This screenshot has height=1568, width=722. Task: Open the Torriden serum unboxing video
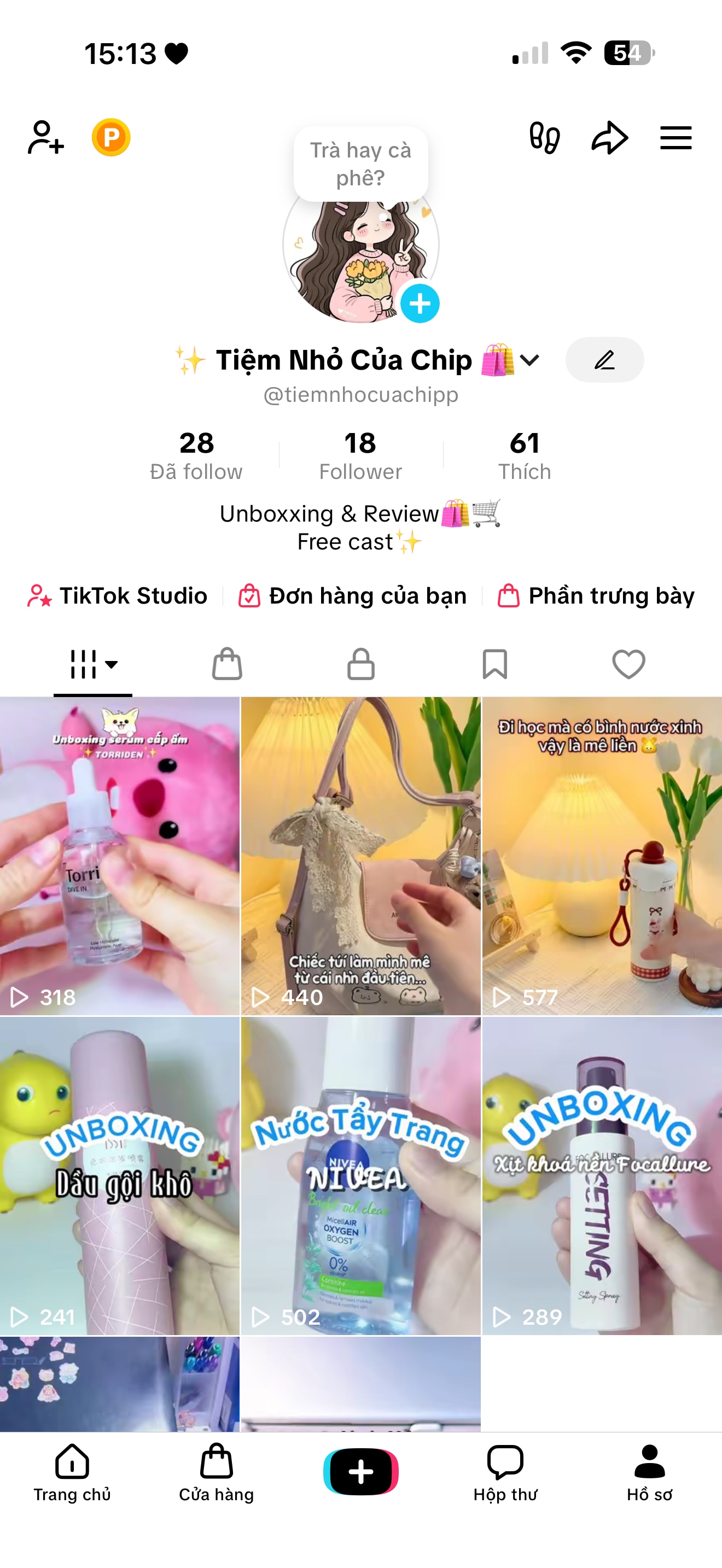tap(119, 855)
